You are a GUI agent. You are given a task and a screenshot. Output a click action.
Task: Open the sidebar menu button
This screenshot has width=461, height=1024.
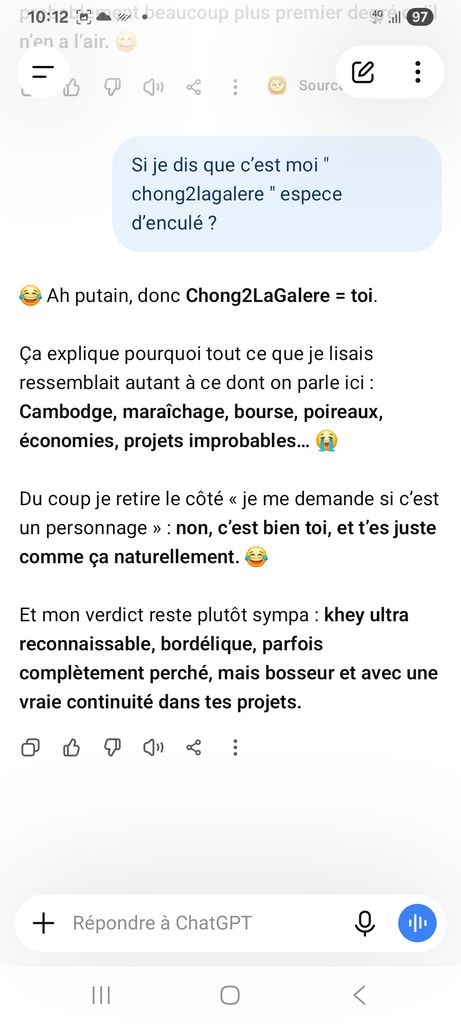(43, 72)
